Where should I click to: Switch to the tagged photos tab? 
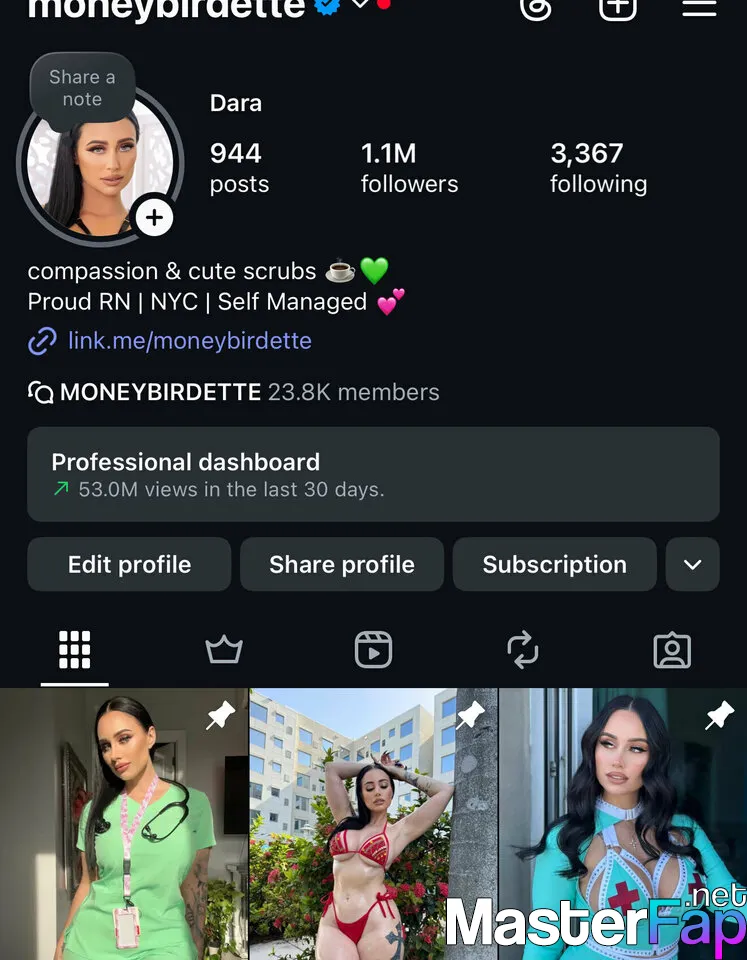pos(672,651)
